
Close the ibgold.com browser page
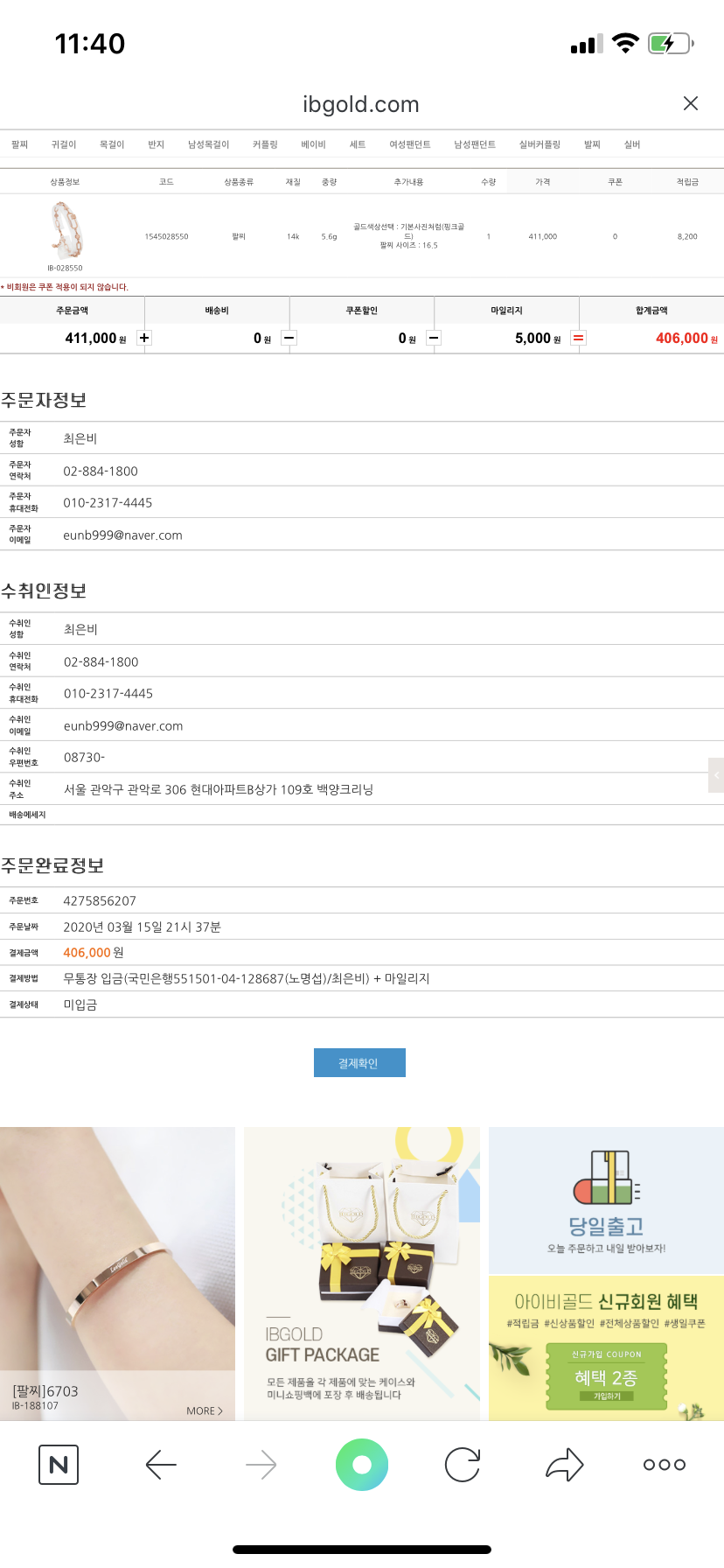690,103
